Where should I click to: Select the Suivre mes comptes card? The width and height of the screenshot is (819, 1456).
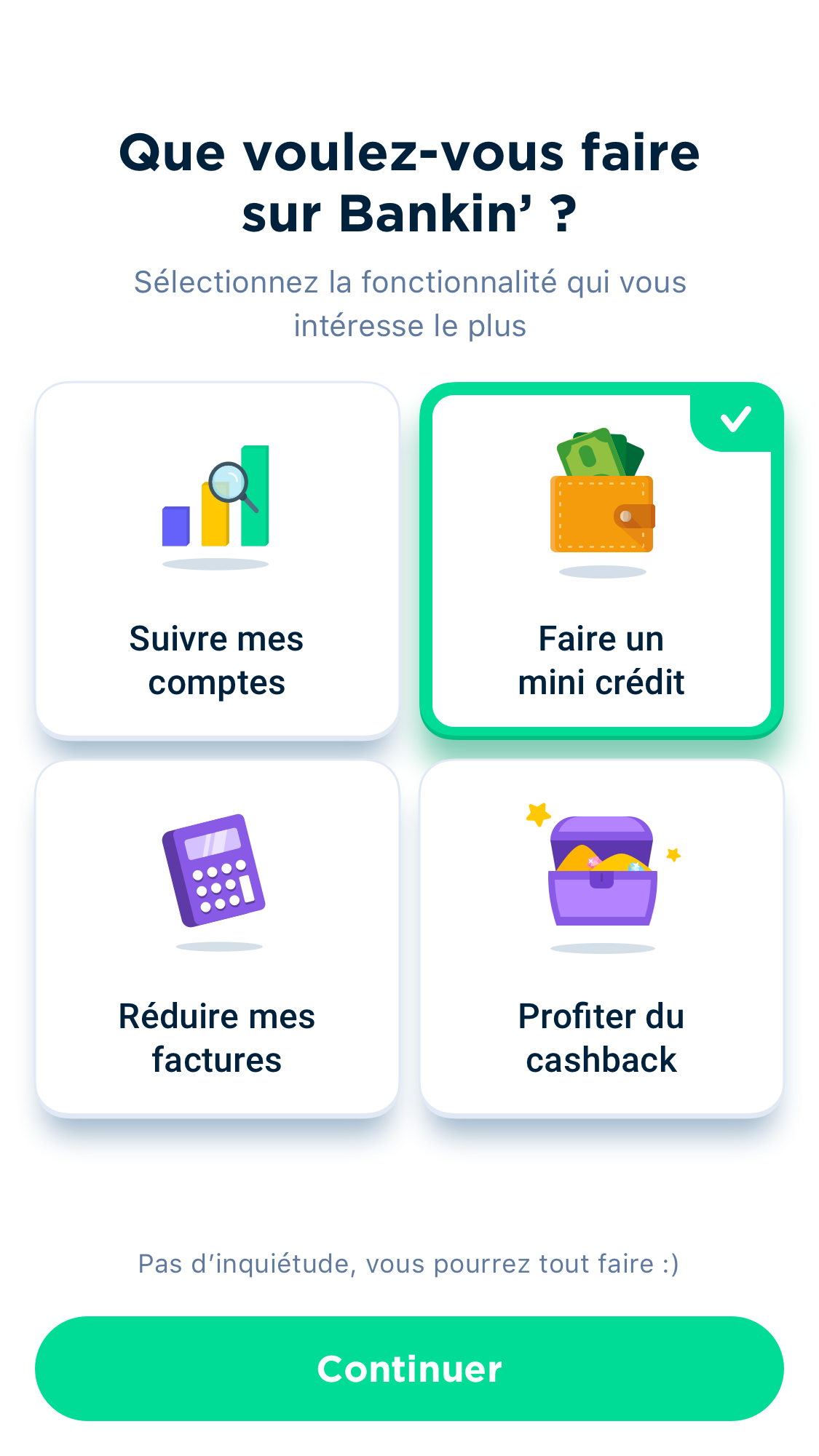point(217,560)
